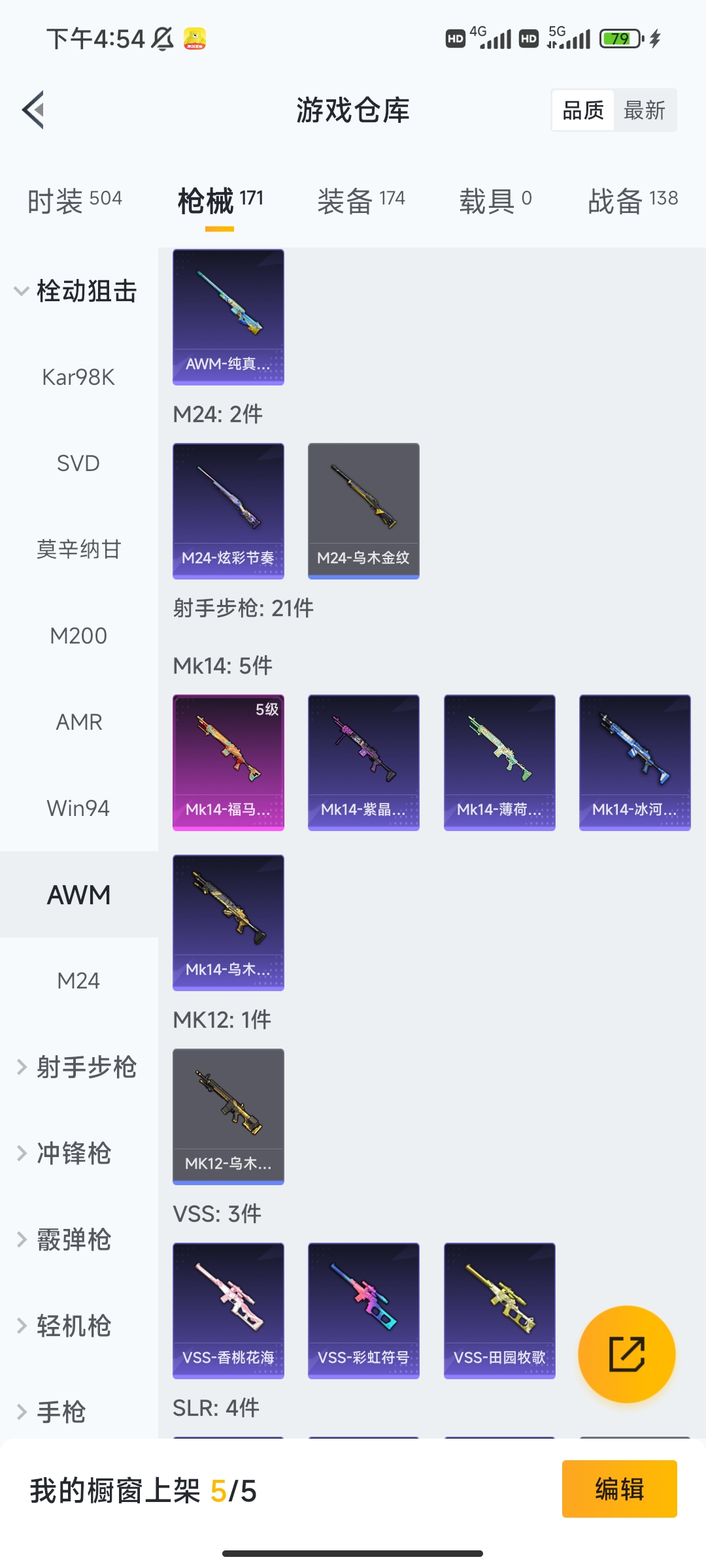Viewport: 706px width, 1568px height.
Task: Expand the 射手步枪 category
Action: pos(75,1067)
